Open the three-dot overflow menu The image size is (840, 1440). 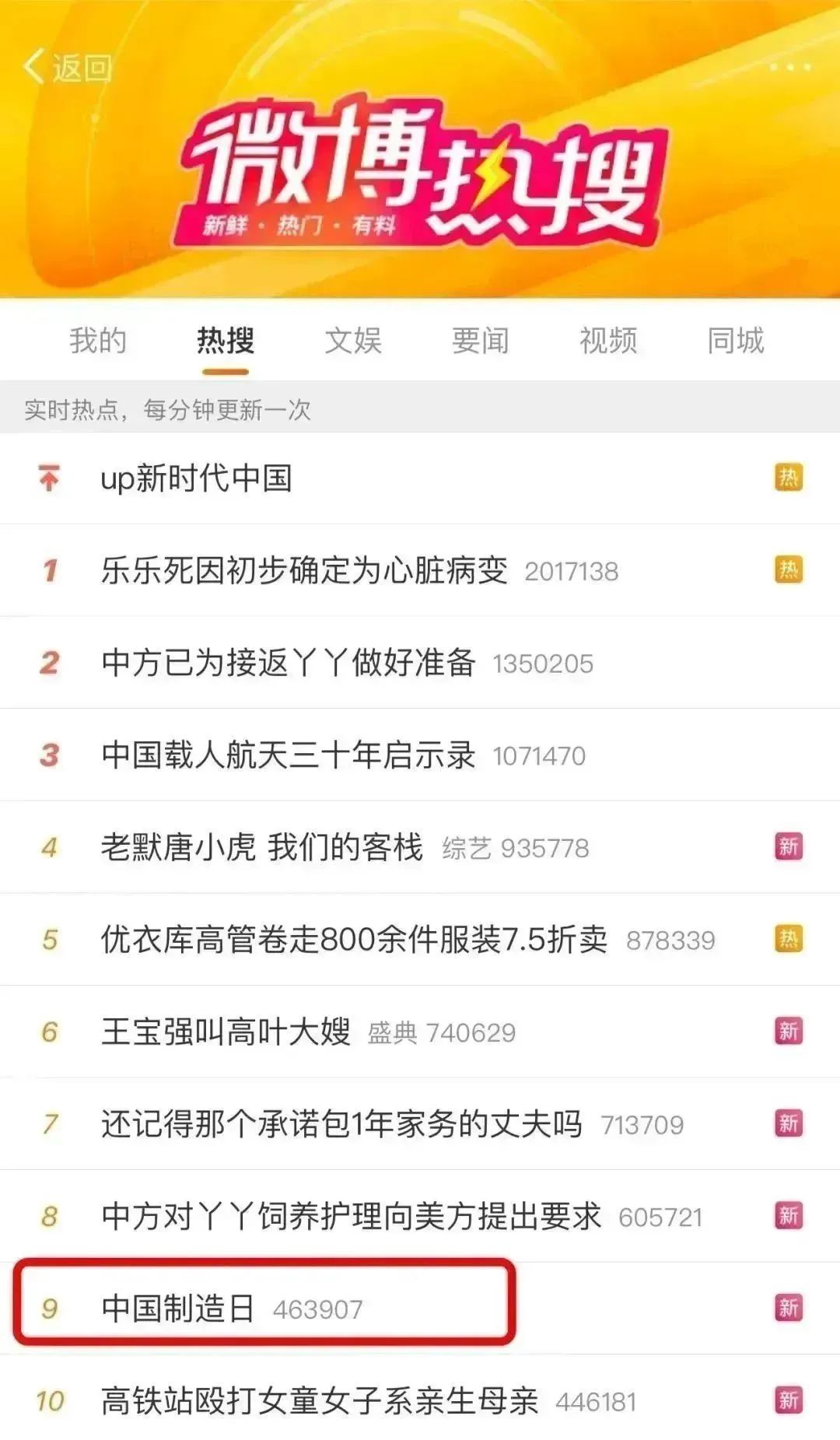(x=789, y=68)
